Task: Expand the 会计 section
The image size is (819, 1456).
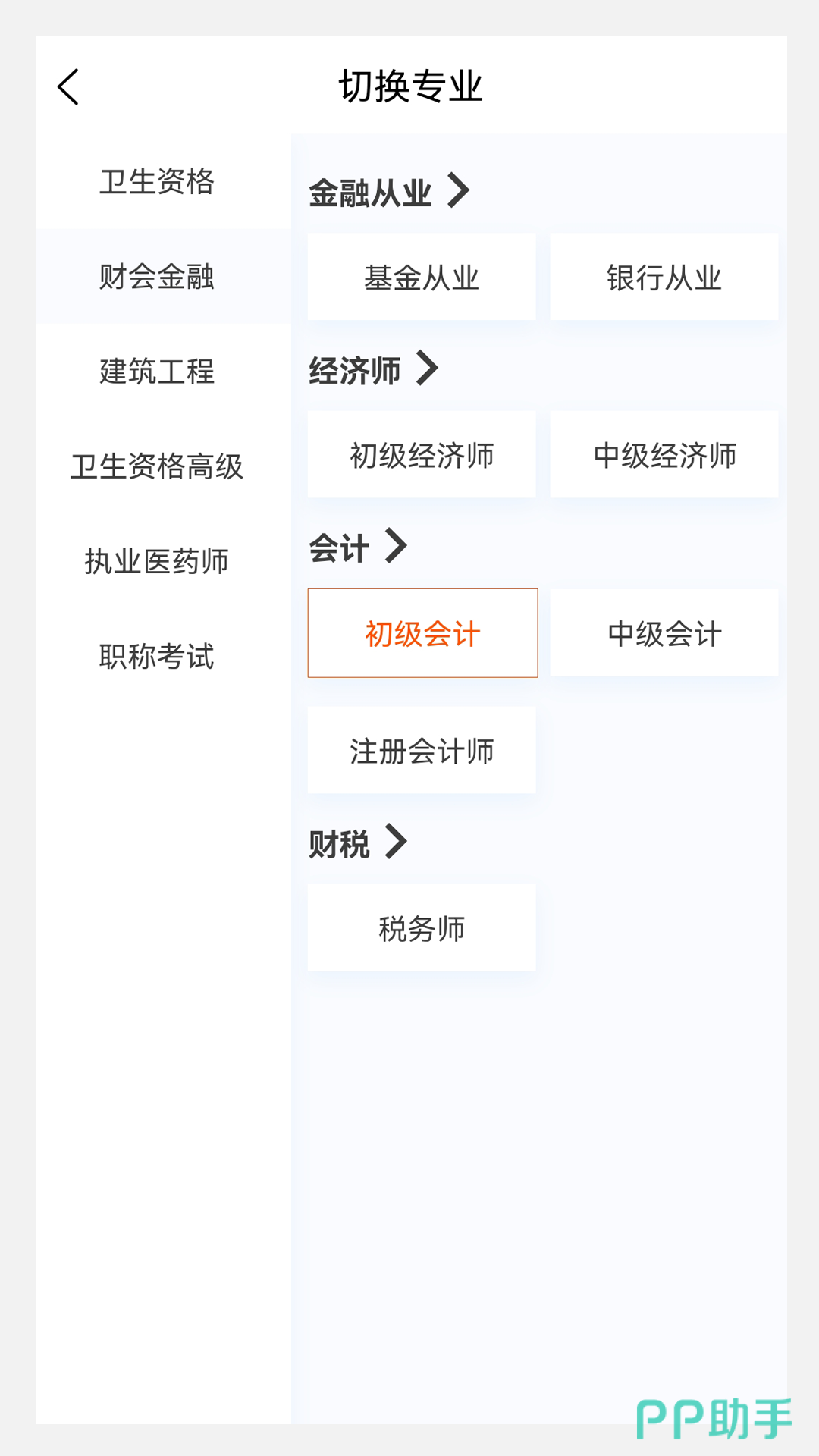Action: coord(358,548)
